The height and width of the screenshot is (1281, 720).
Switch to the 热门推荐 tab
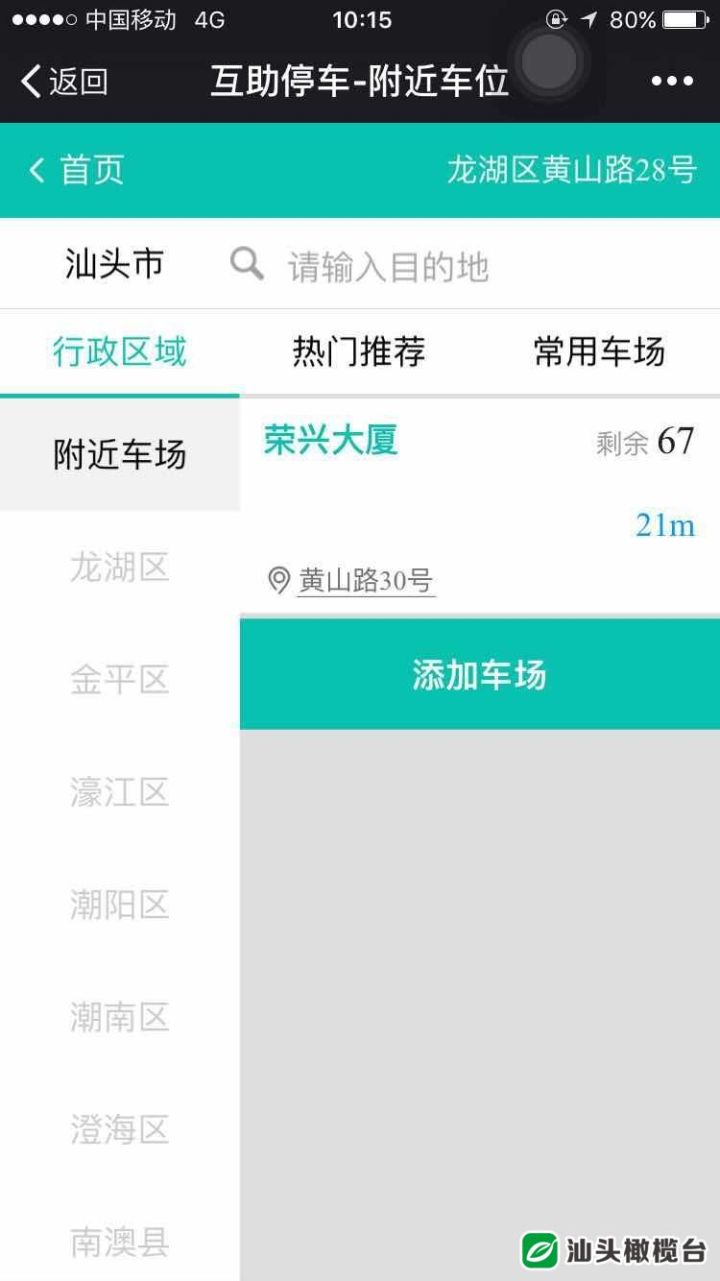361,351
